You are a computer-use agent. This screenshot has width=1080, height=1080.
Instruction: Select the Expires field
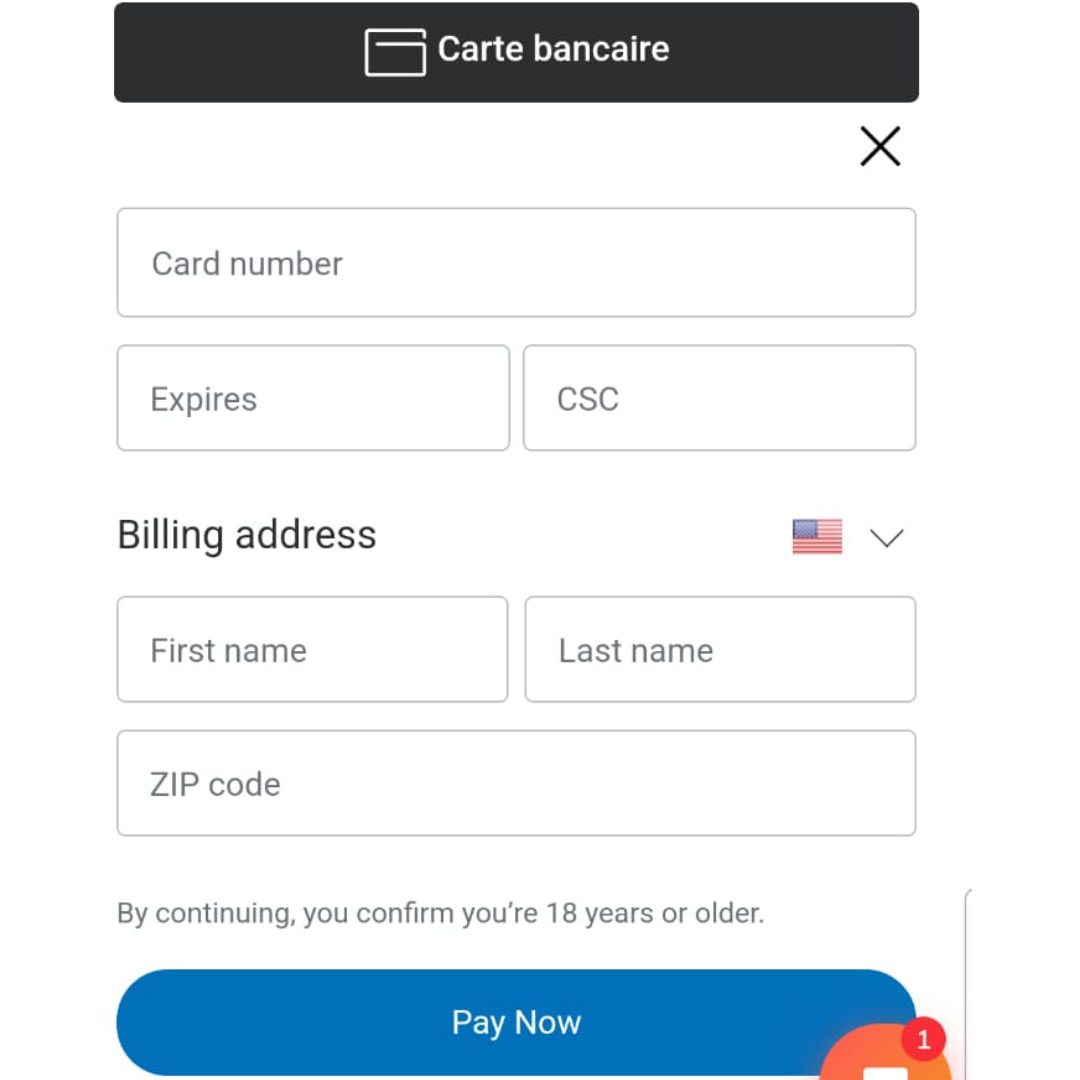[313, 398]
